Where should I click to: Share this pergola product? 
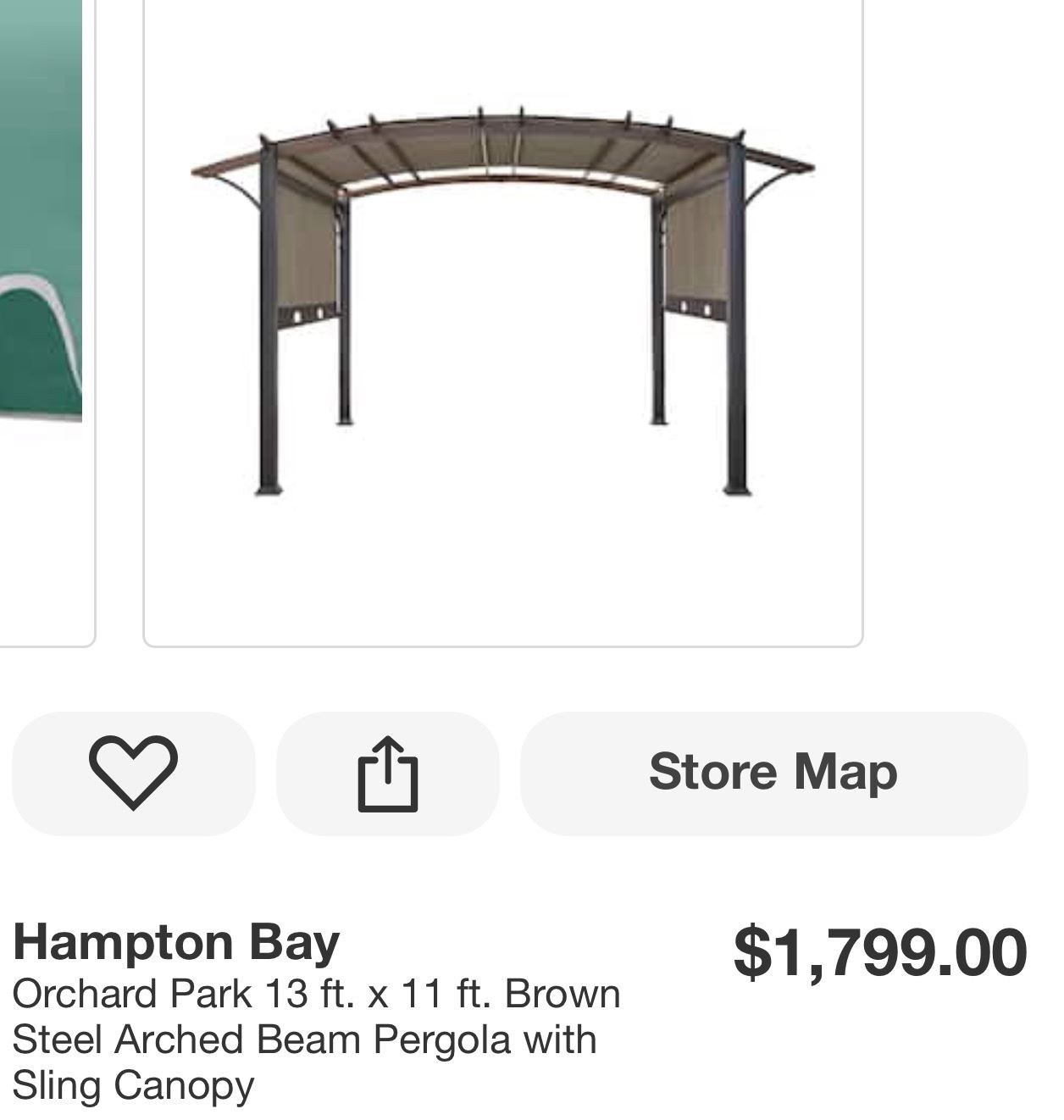coord(387,773)
